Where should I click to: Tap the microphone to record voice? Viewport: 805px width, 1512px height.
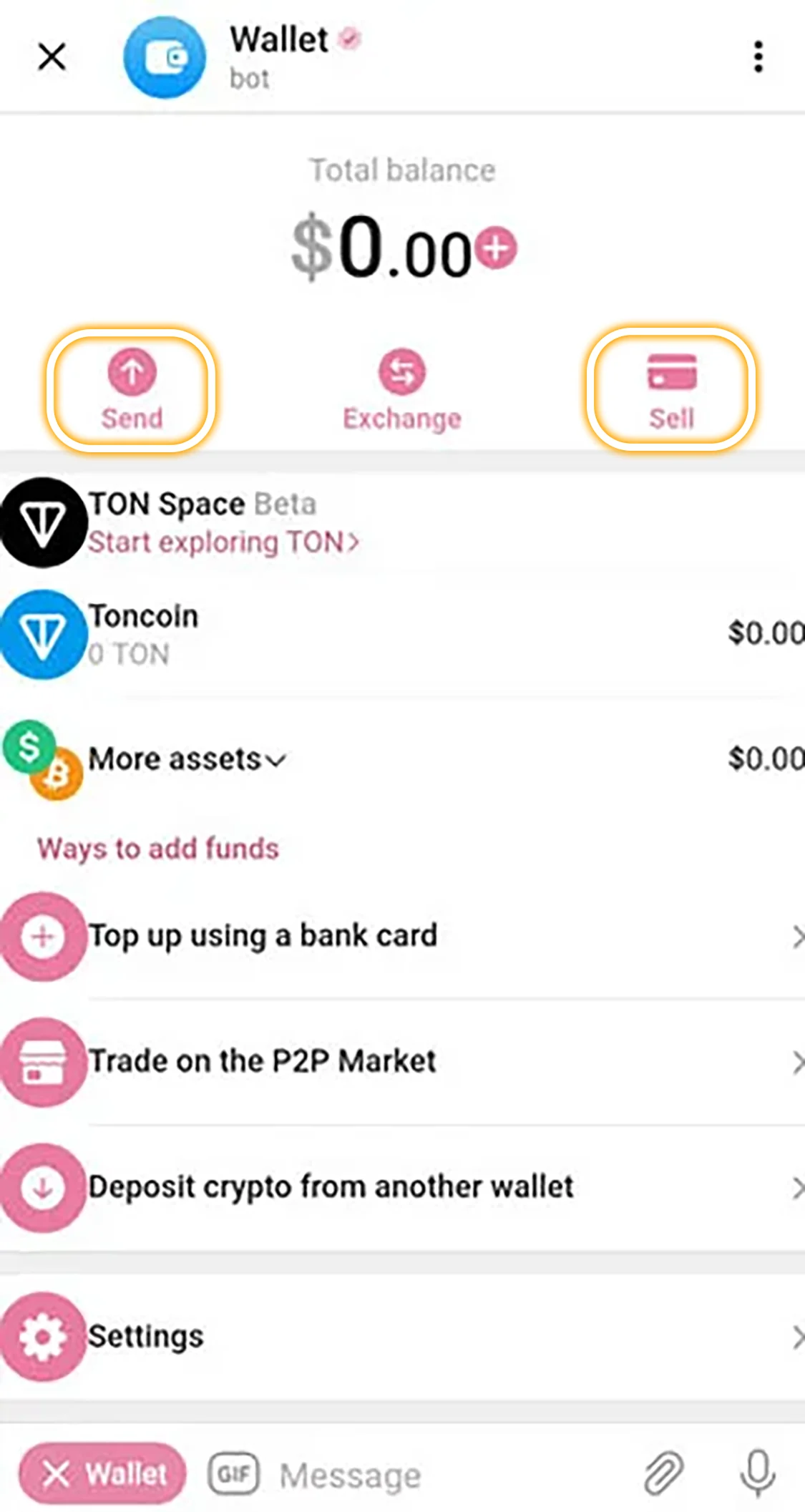click(757, 1473)
